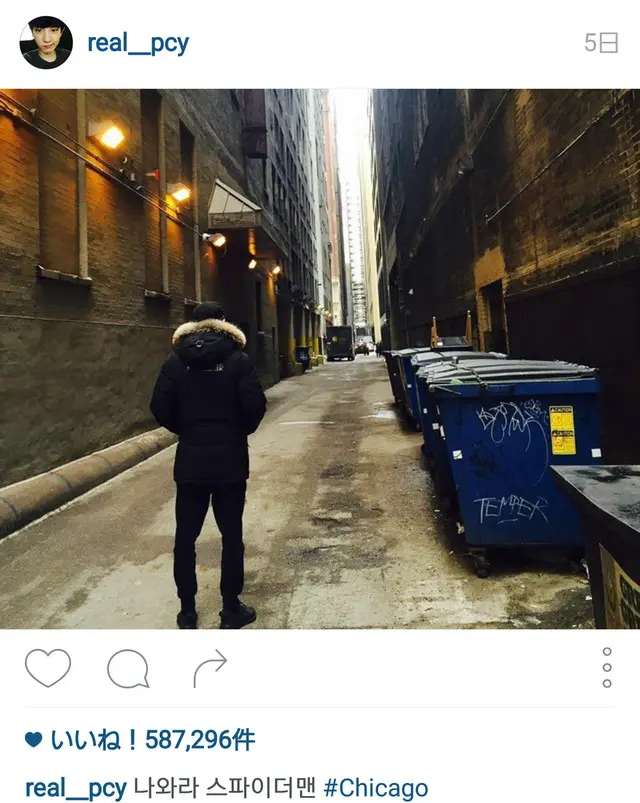Open the #Chicago hashtag

point(384,788)
